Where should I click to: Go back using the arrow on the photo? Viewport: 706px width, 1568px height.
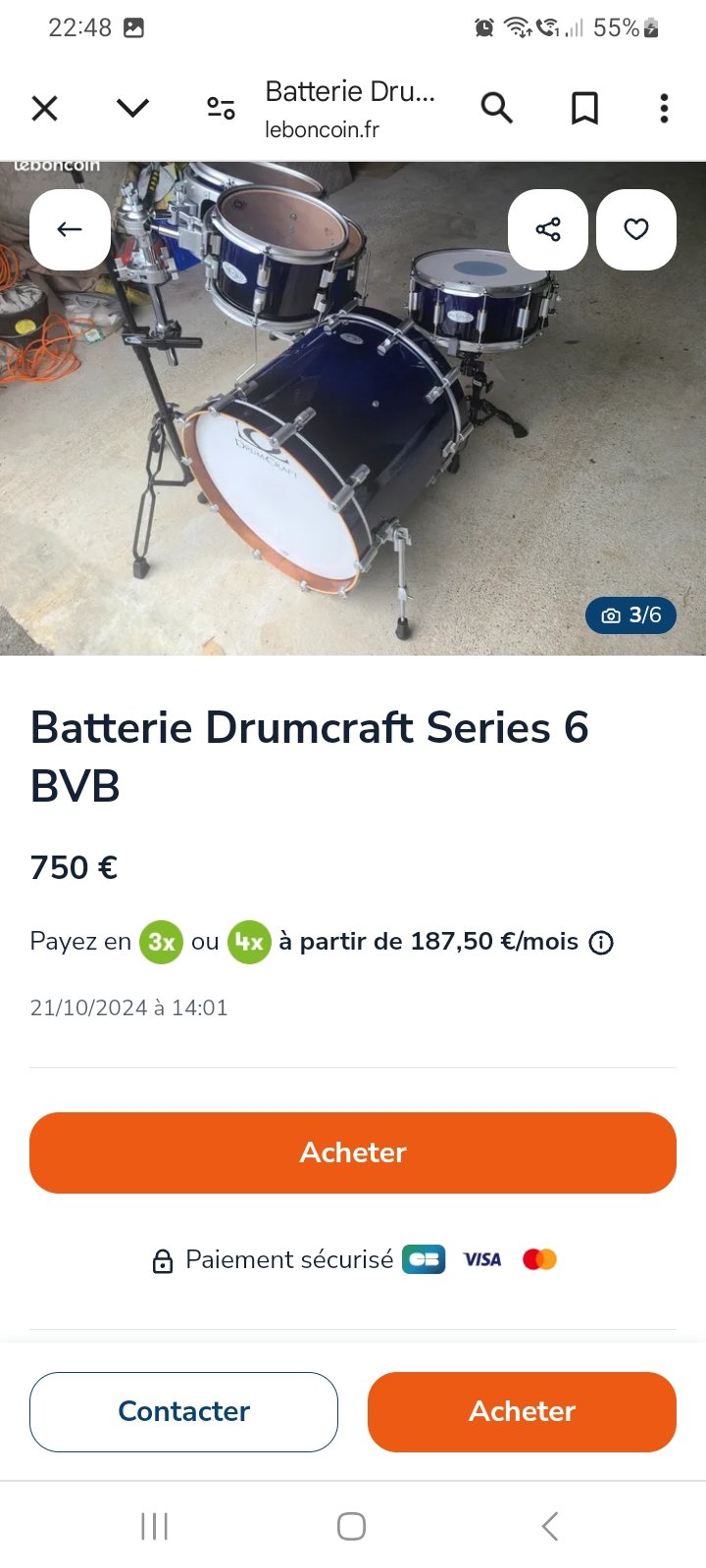point(70,229)
